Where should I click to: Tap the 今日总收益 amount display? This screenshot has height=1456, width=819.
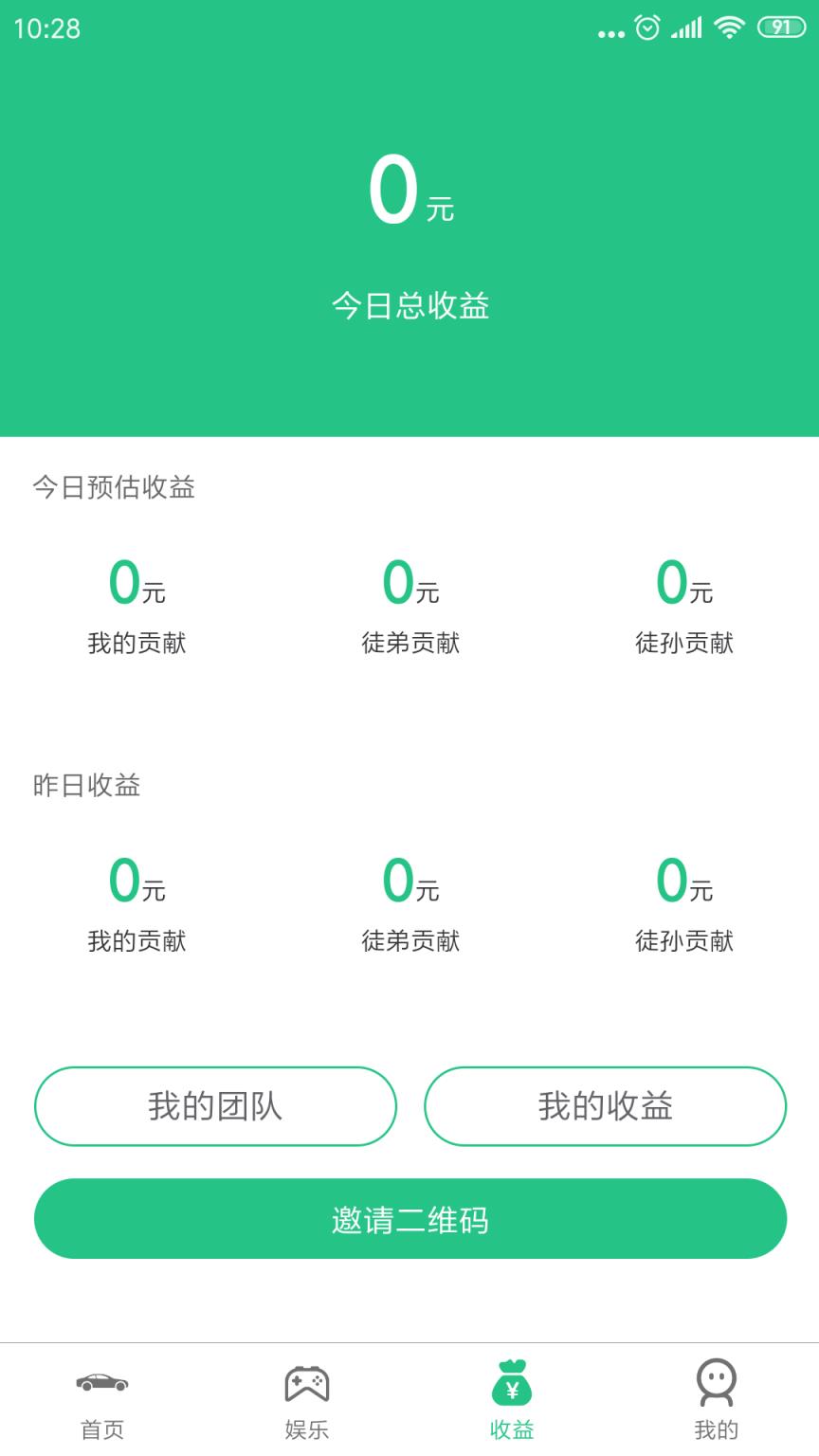coord(409,192)
